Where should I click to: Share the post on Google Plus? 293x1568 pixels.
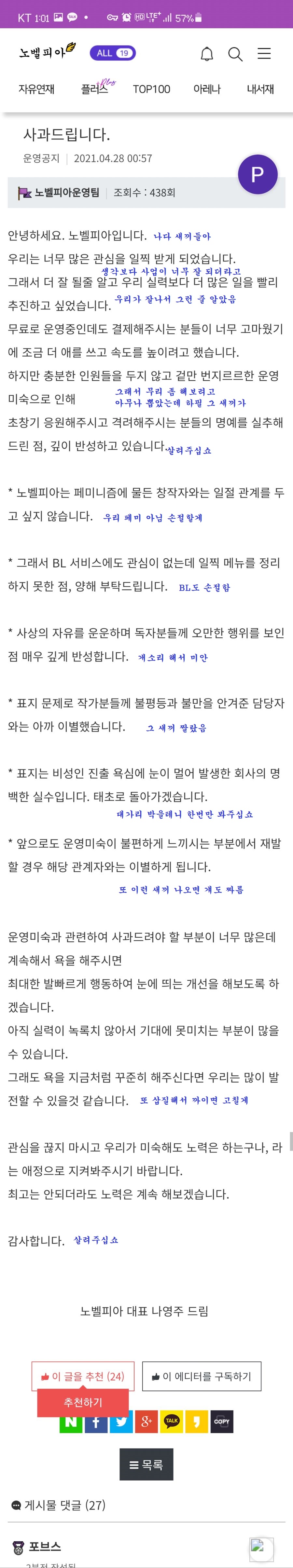(146, 1422)
